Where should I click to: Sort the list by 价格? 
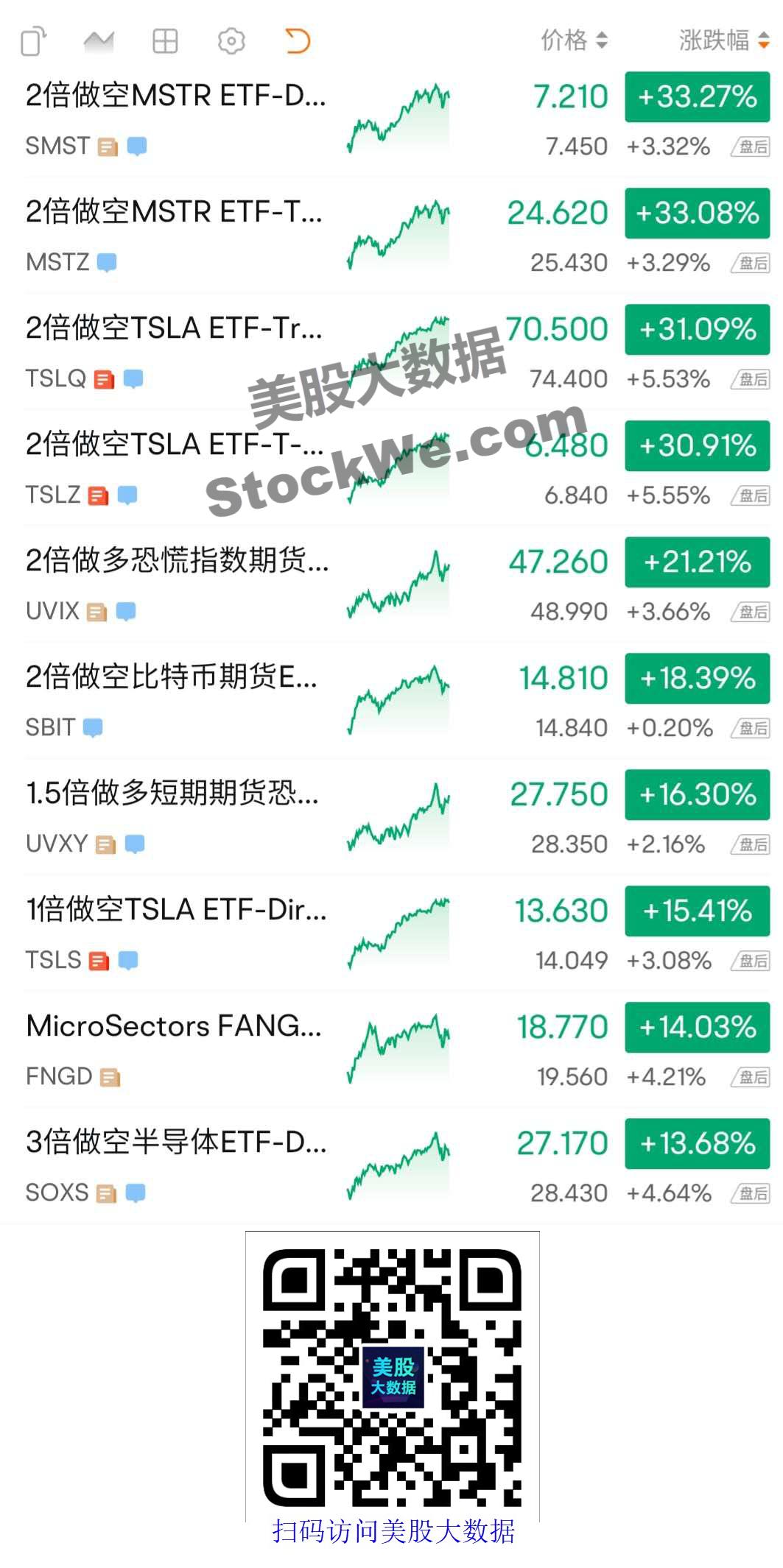click(x=575, y=40)
